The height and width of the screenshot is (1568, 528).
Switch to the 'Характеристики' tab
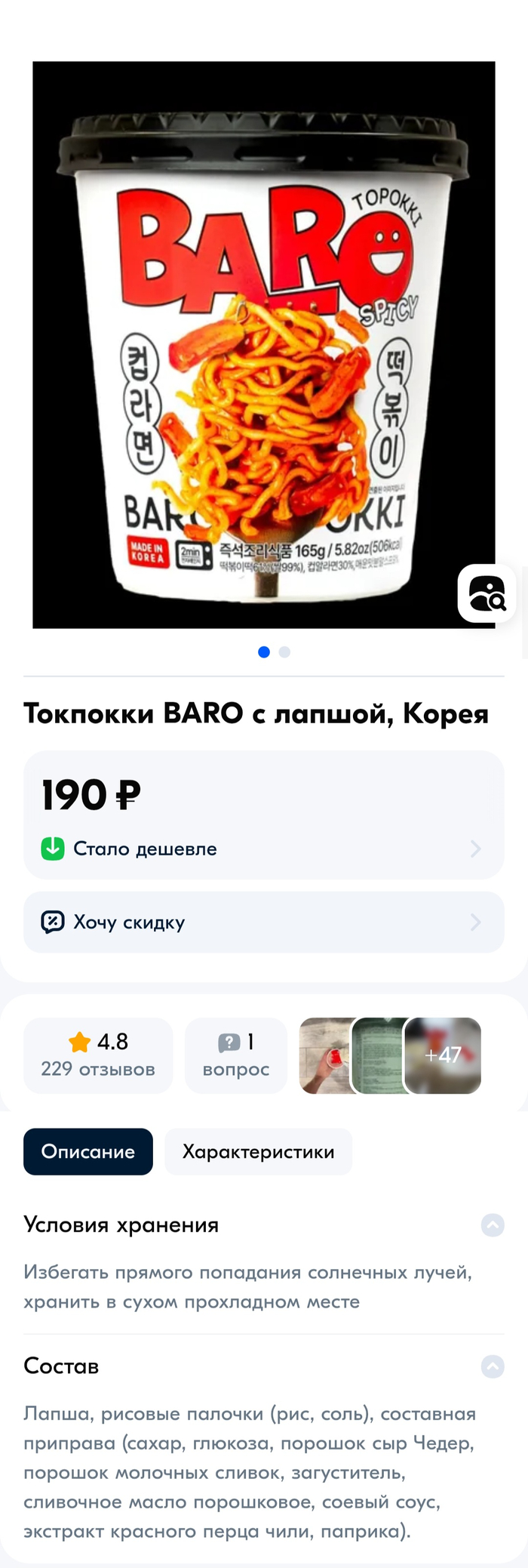point(258,1151)
